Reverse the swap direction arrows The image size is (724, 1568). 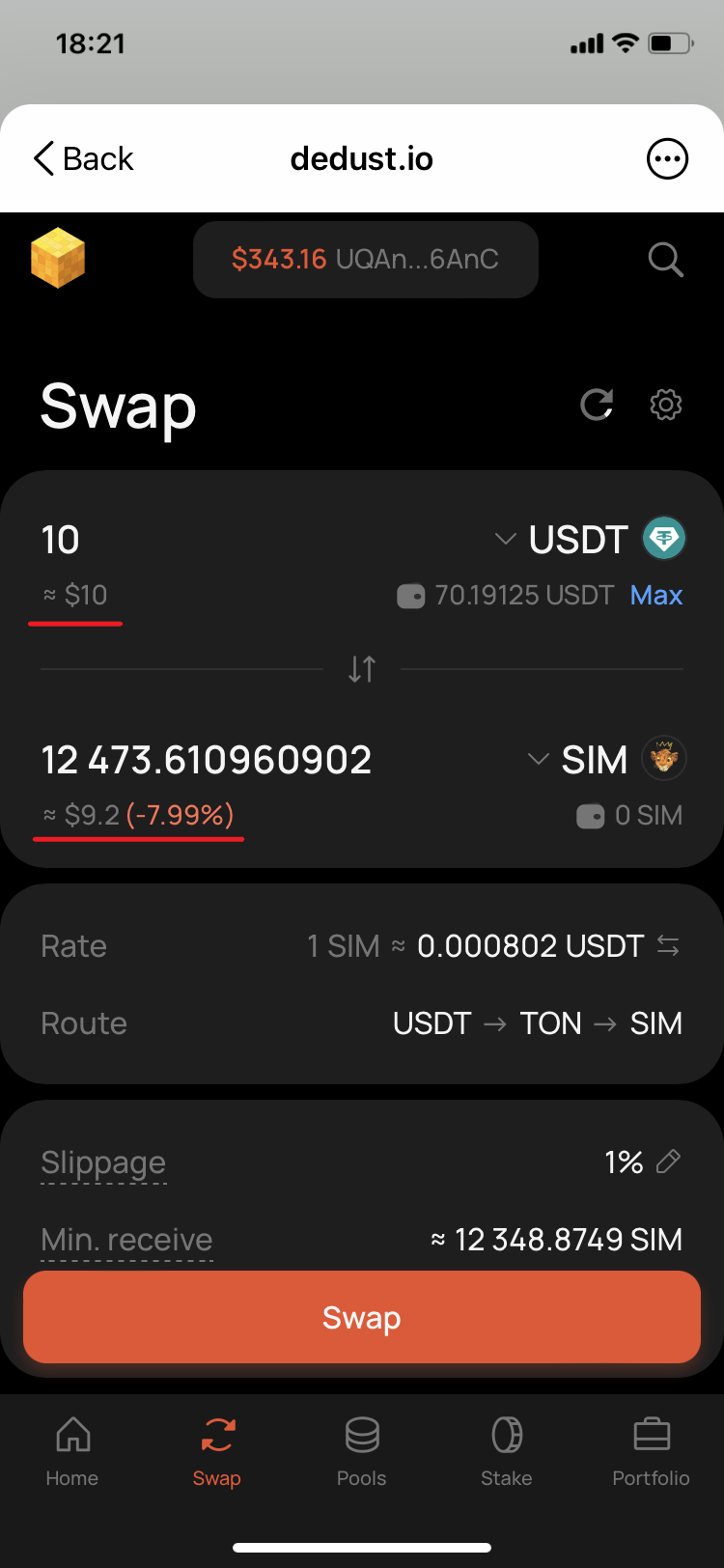coord(362,668)
